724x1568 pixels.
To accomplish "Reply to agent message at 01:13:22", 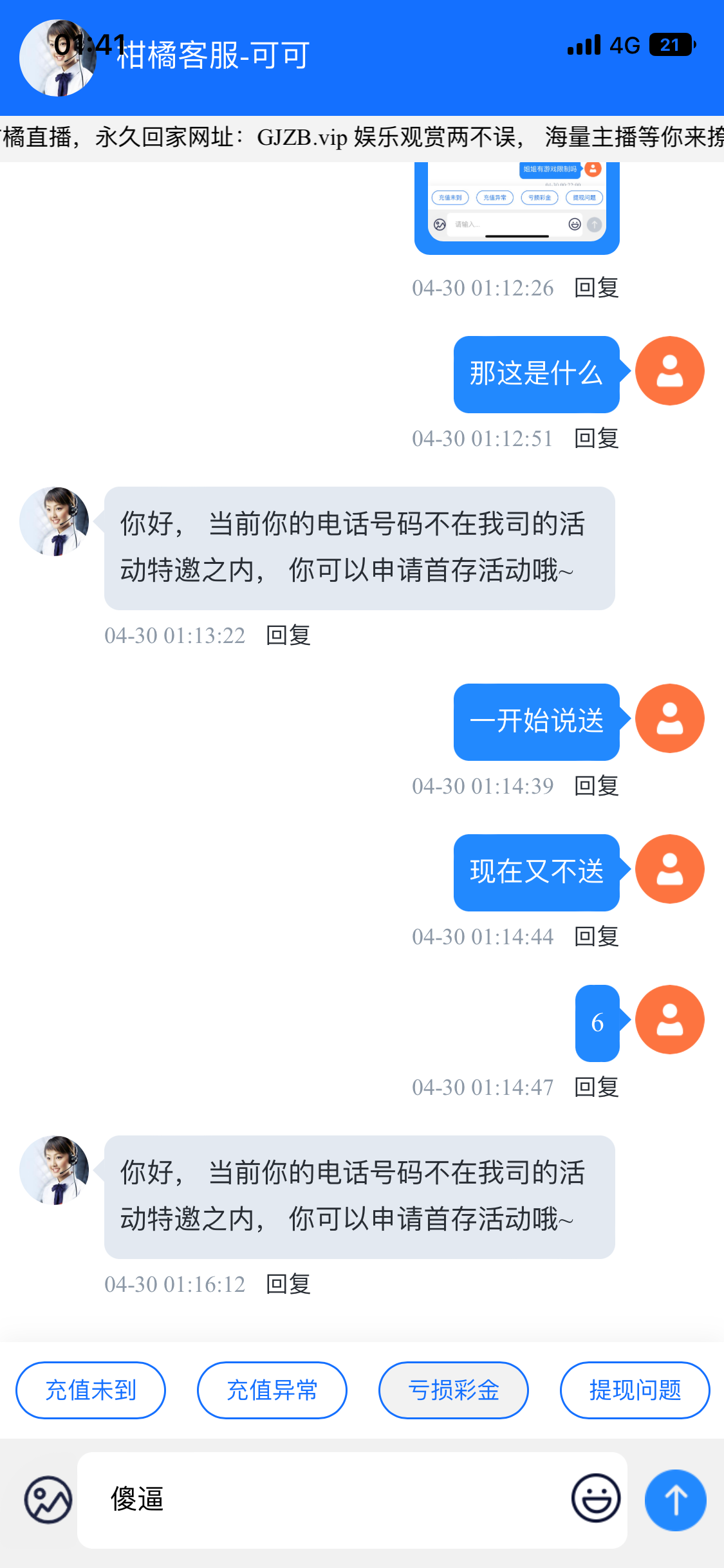I will [288, 635].
